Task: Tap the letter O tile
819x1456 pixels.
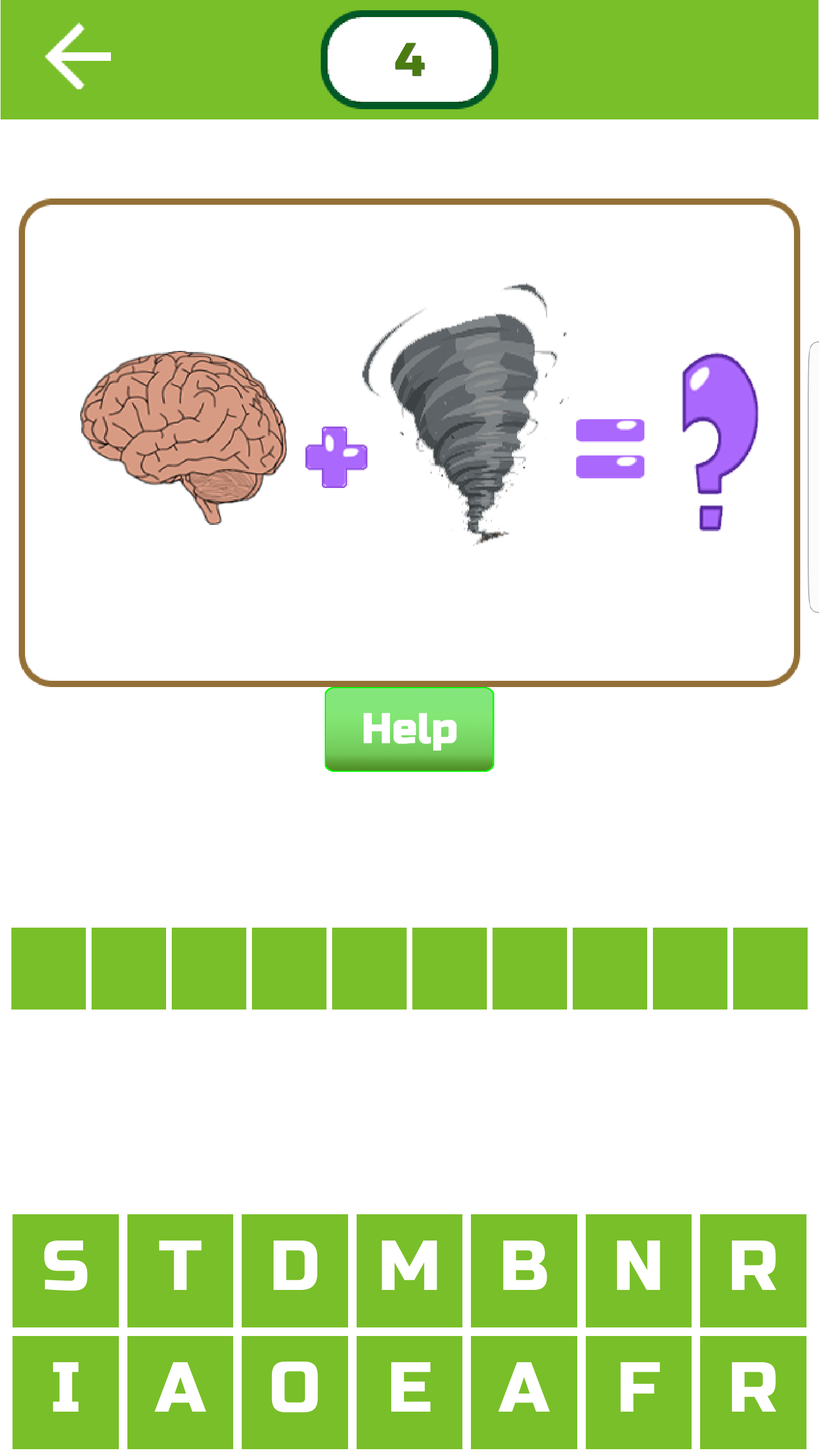Action: [295, 1392]
